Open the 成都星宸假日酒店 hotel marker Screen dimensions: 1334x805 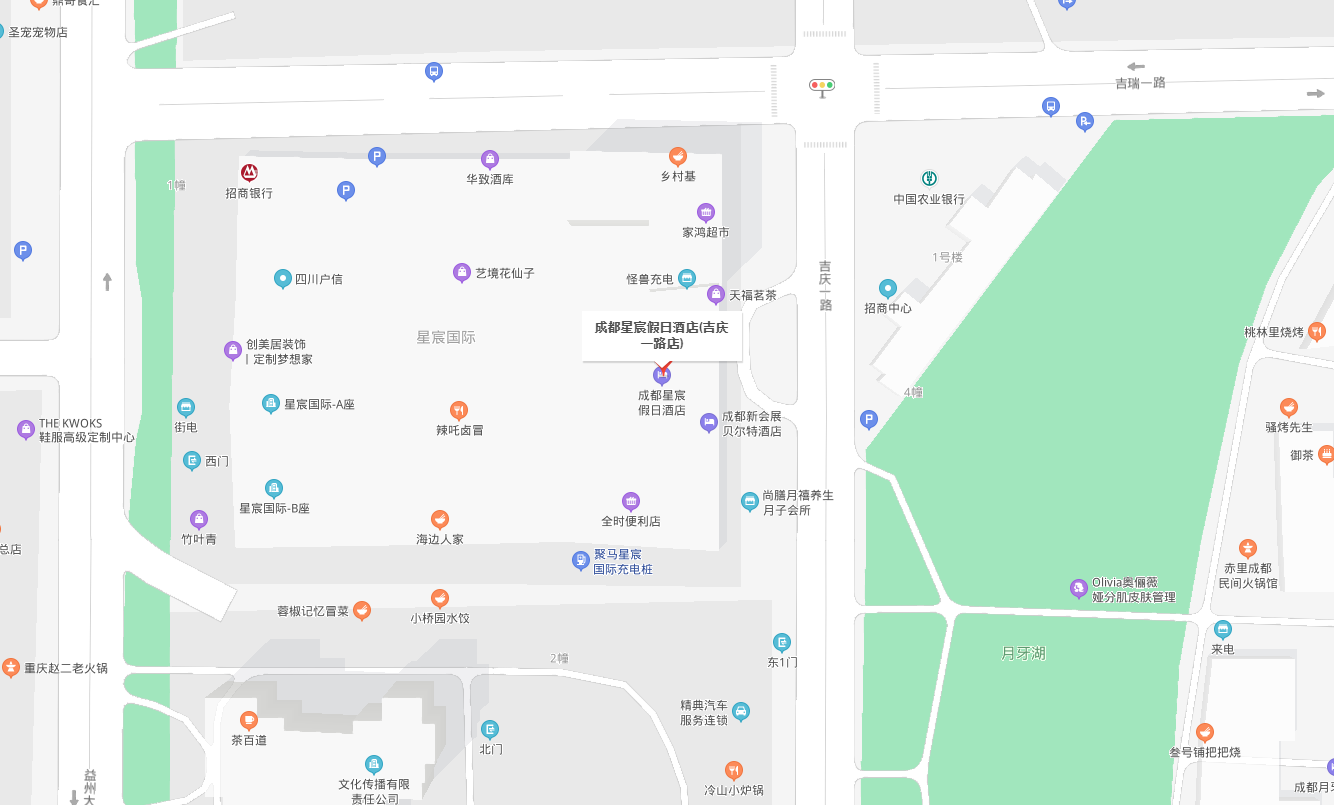(x=661, y=375)
